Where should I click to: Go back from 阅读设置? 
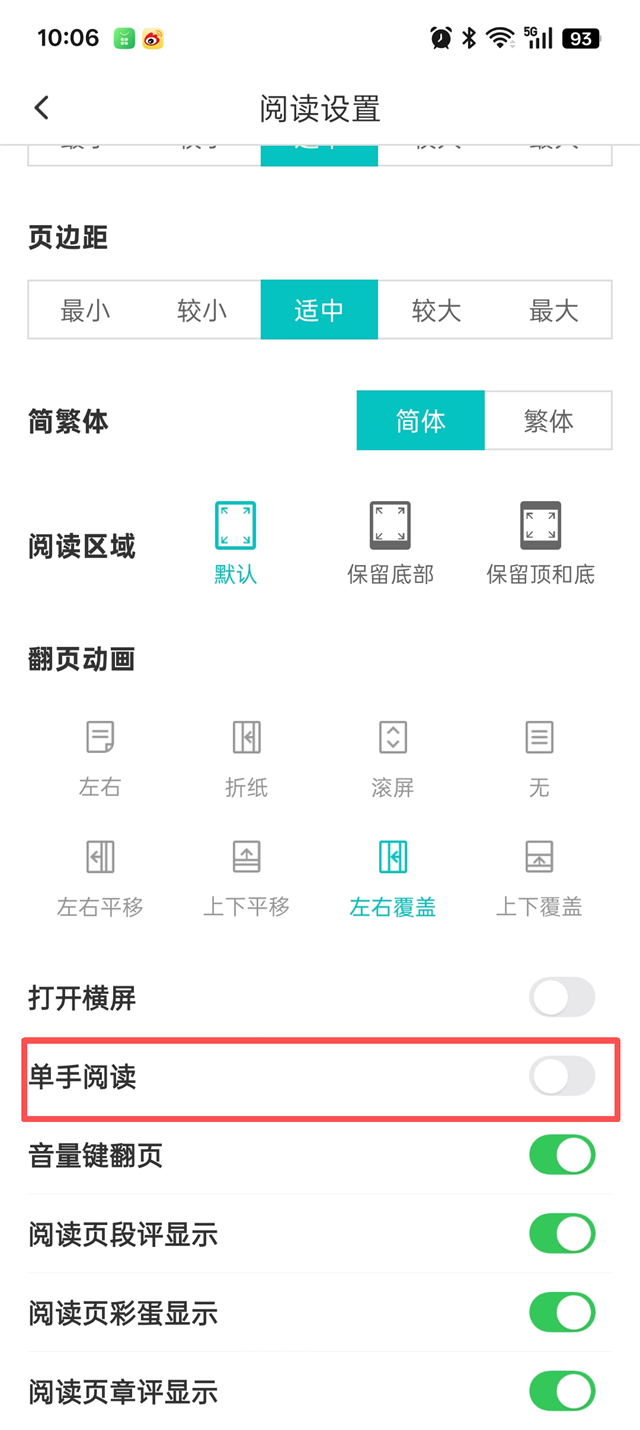tap(41, 108)
